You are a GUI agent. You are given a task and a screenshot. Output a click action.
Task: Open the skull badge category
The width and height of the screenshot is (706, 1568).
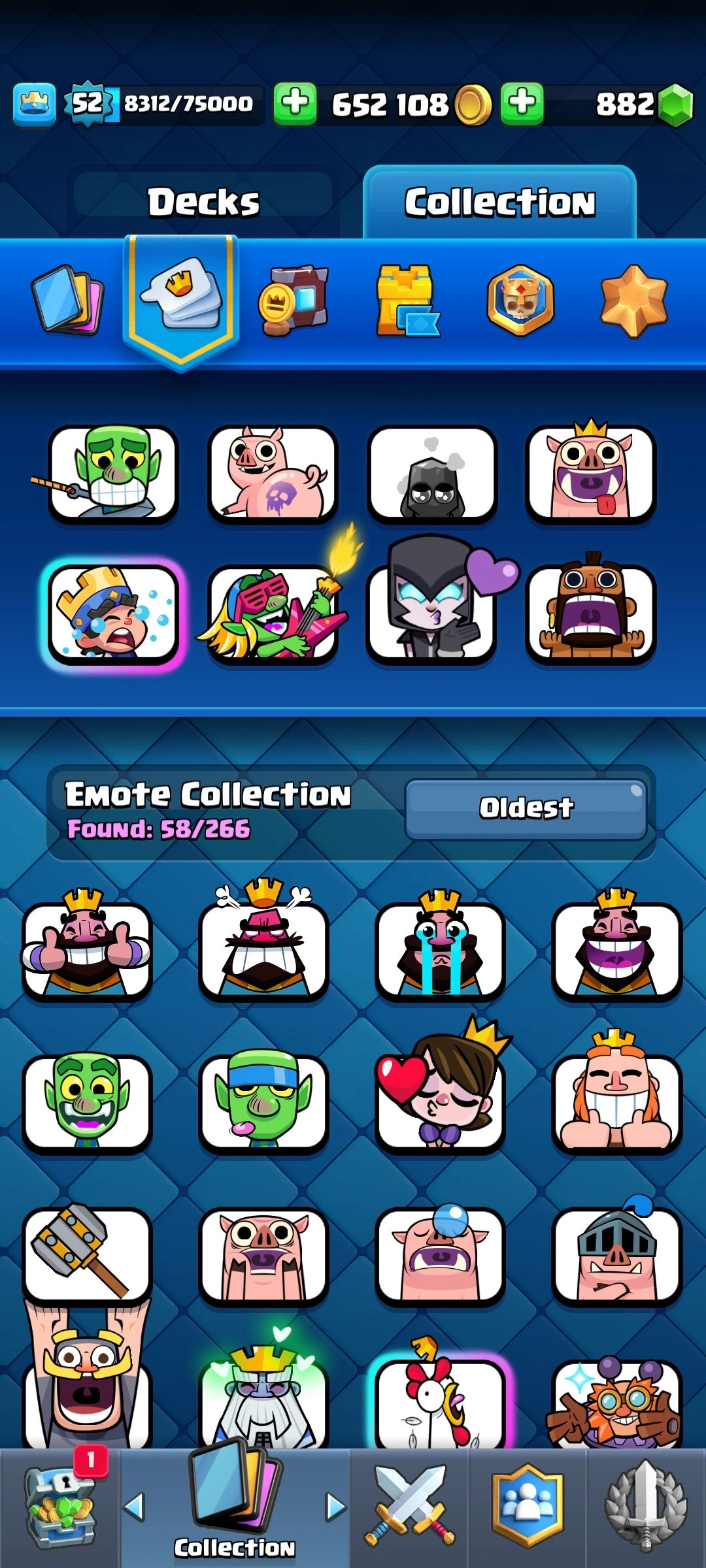520,301
